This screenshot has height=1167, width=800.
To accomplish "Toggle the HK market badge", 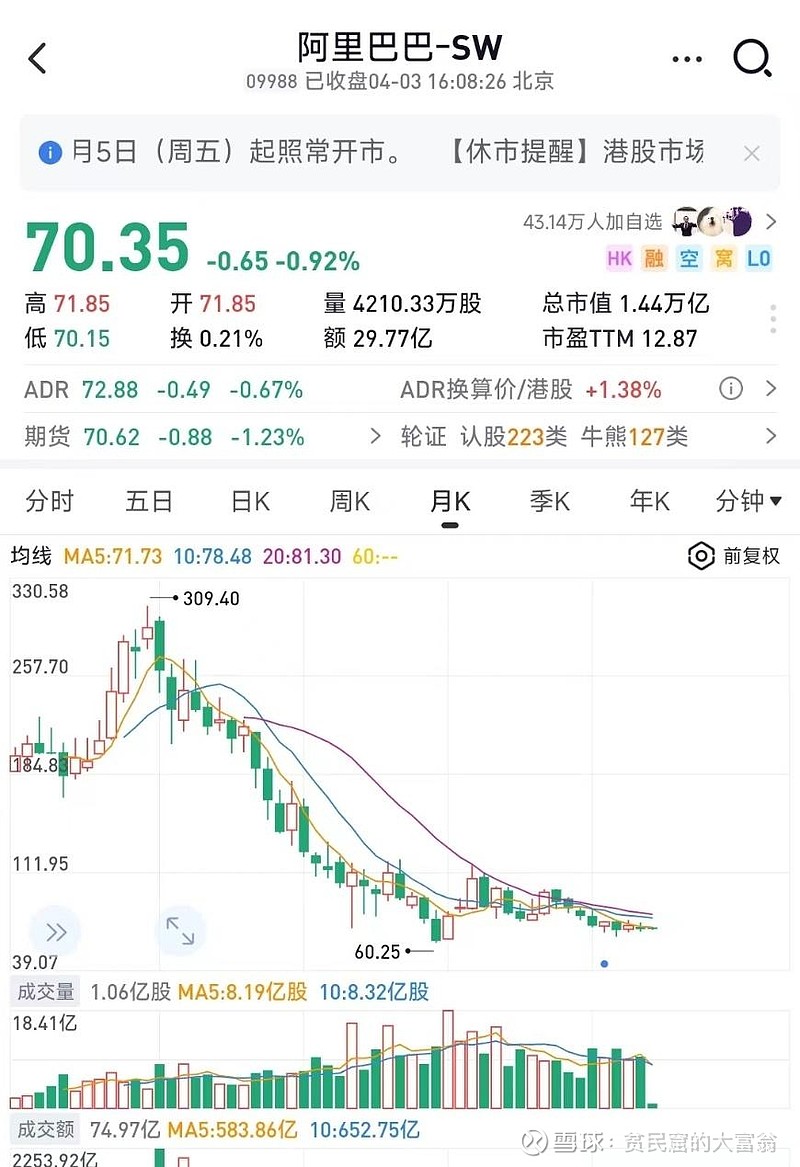I will (x=619, y=258).
